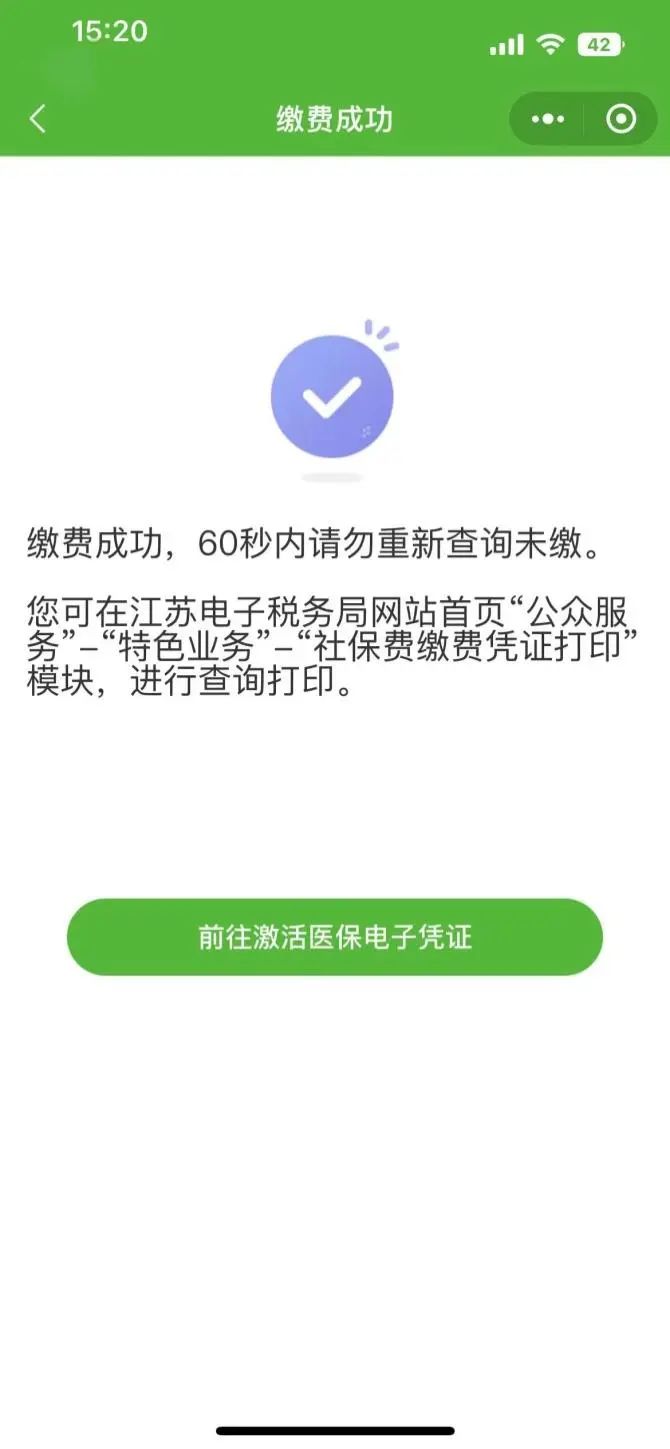Screen dimensions: 670x1449
Task: Tap 前往激活医保电子凭证 button
Action: 335,937
